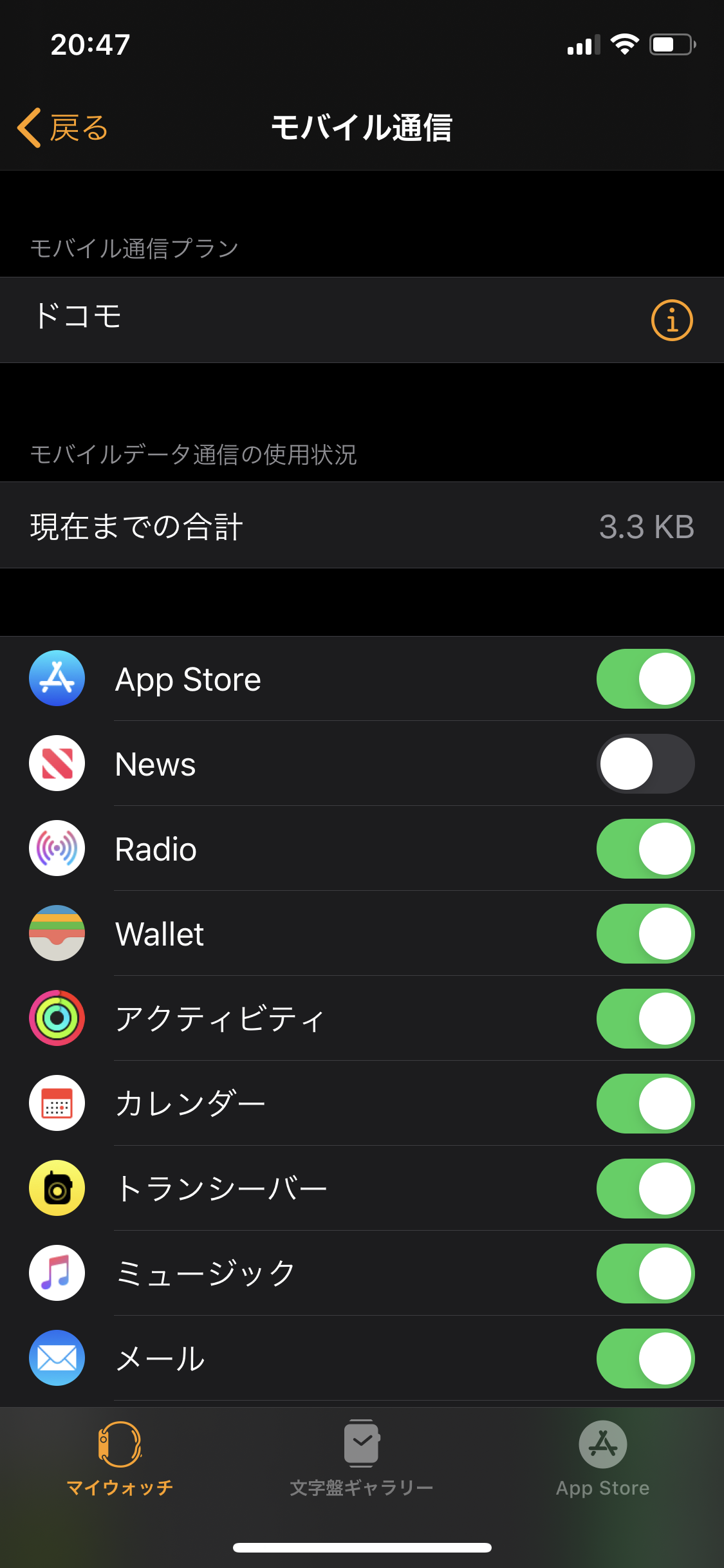Turn off the Radio mobile data switch
The height and width of the screenshot is (1568, 724).
tap(645, 849)
